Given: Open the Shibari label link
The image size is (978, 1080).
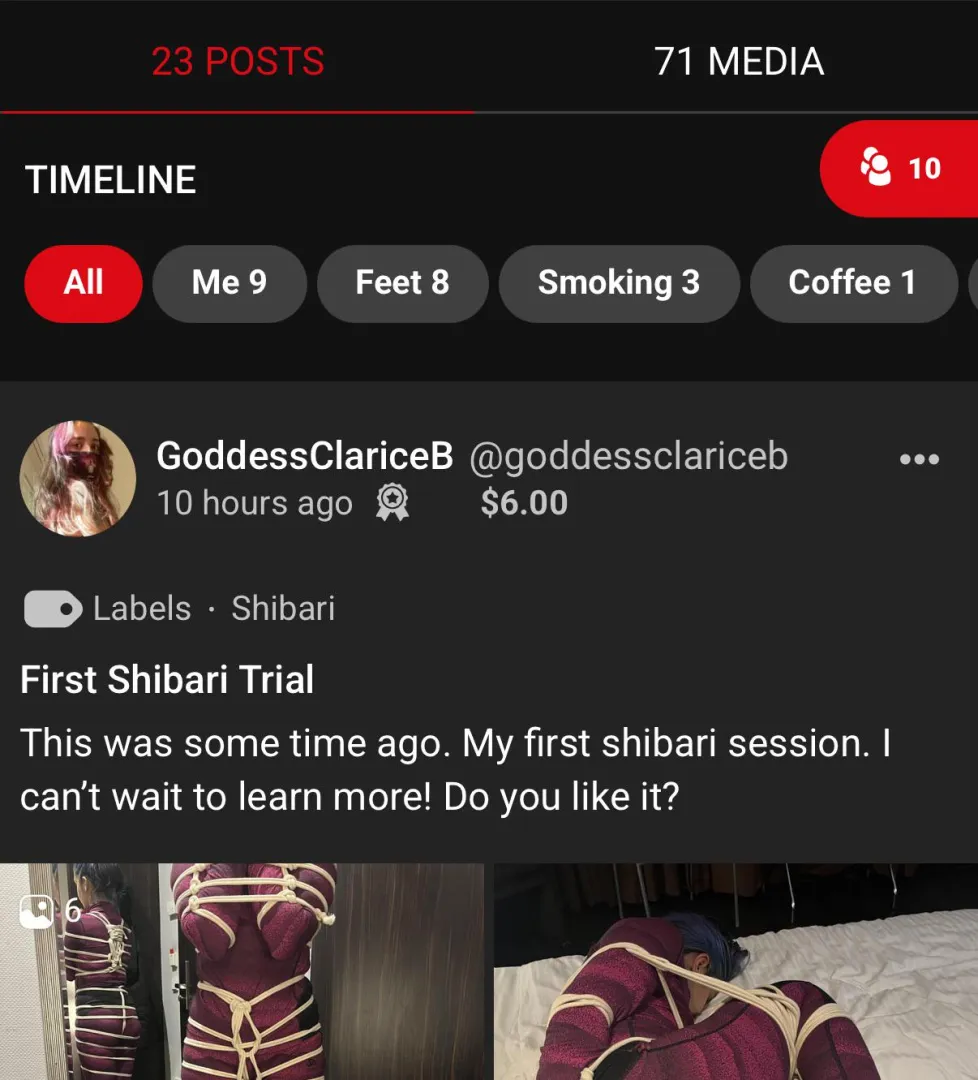Looking at the screenshot, I should [282, 608].
